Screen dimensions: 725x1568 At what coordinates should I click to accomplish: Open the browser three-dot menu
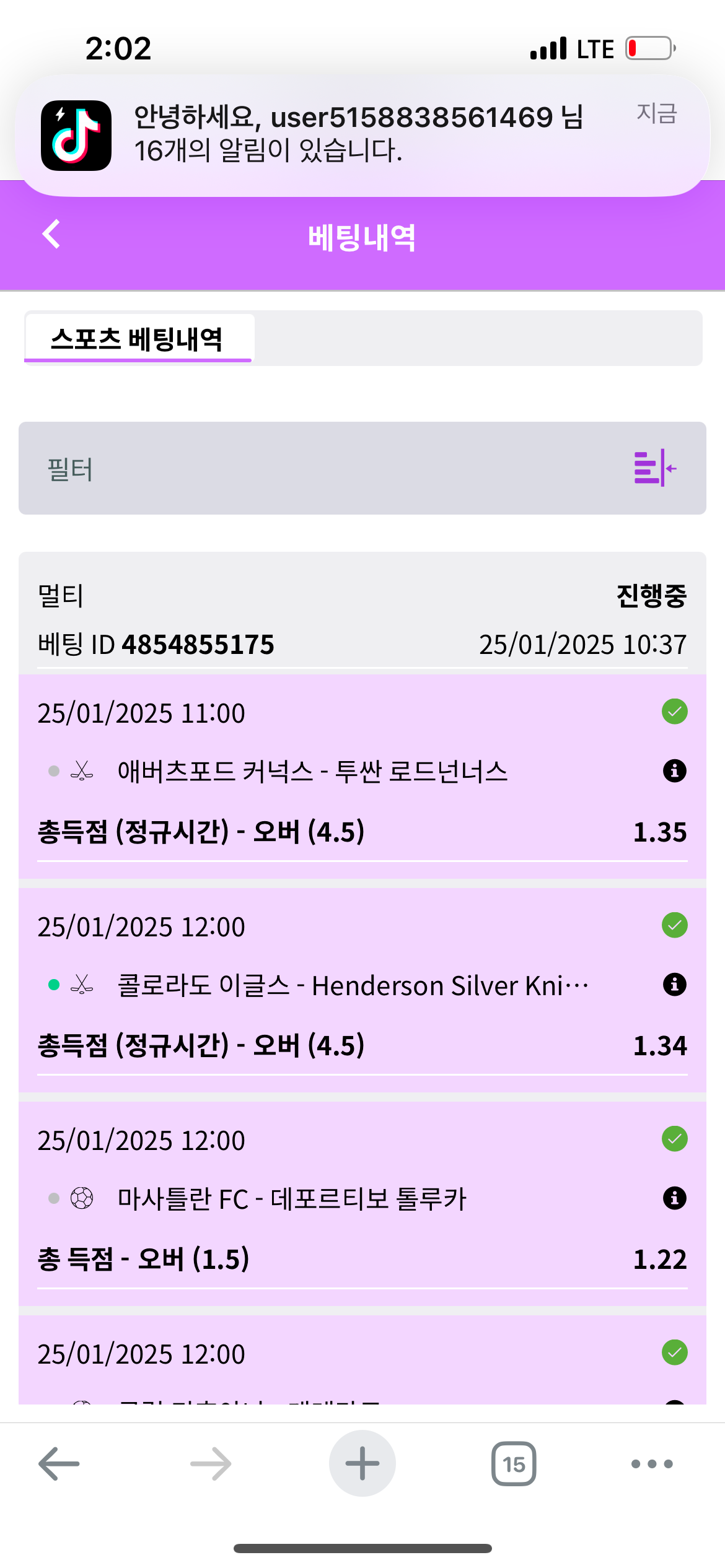652,1464
